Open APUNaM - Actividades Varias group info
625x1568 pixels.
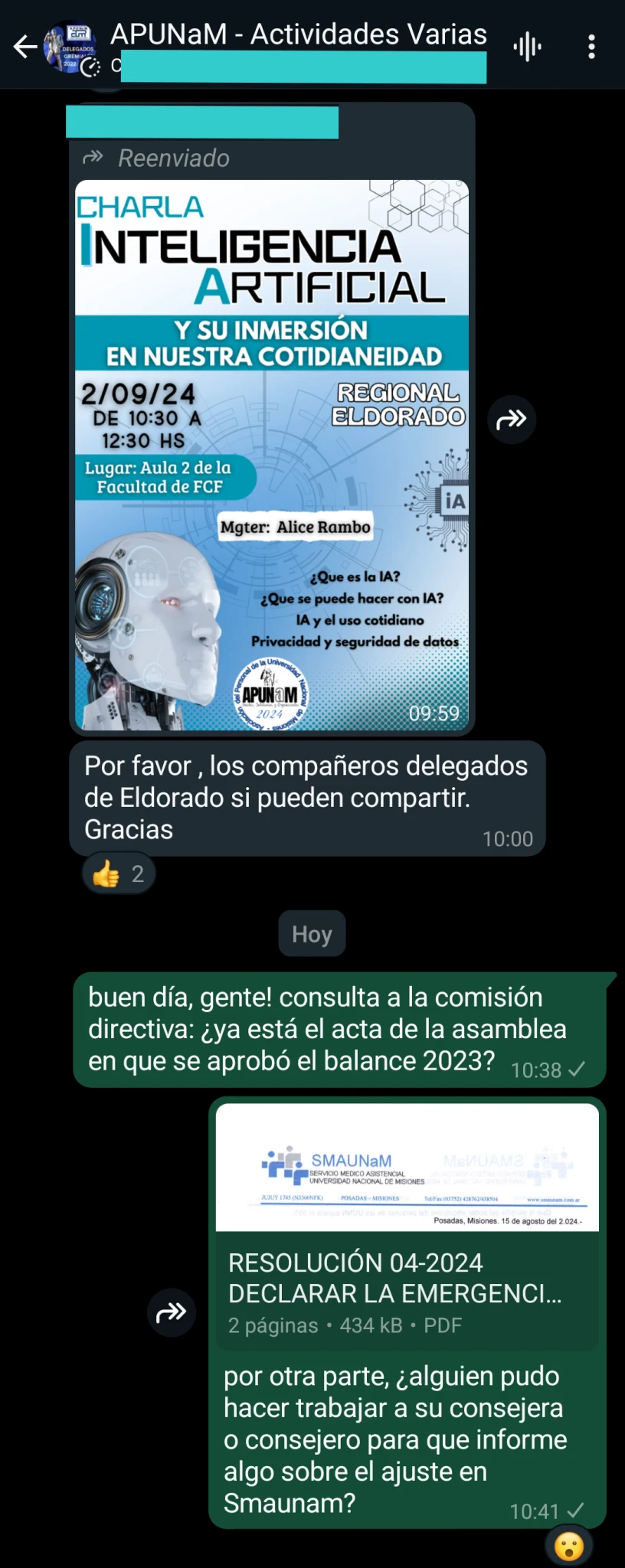299,35
